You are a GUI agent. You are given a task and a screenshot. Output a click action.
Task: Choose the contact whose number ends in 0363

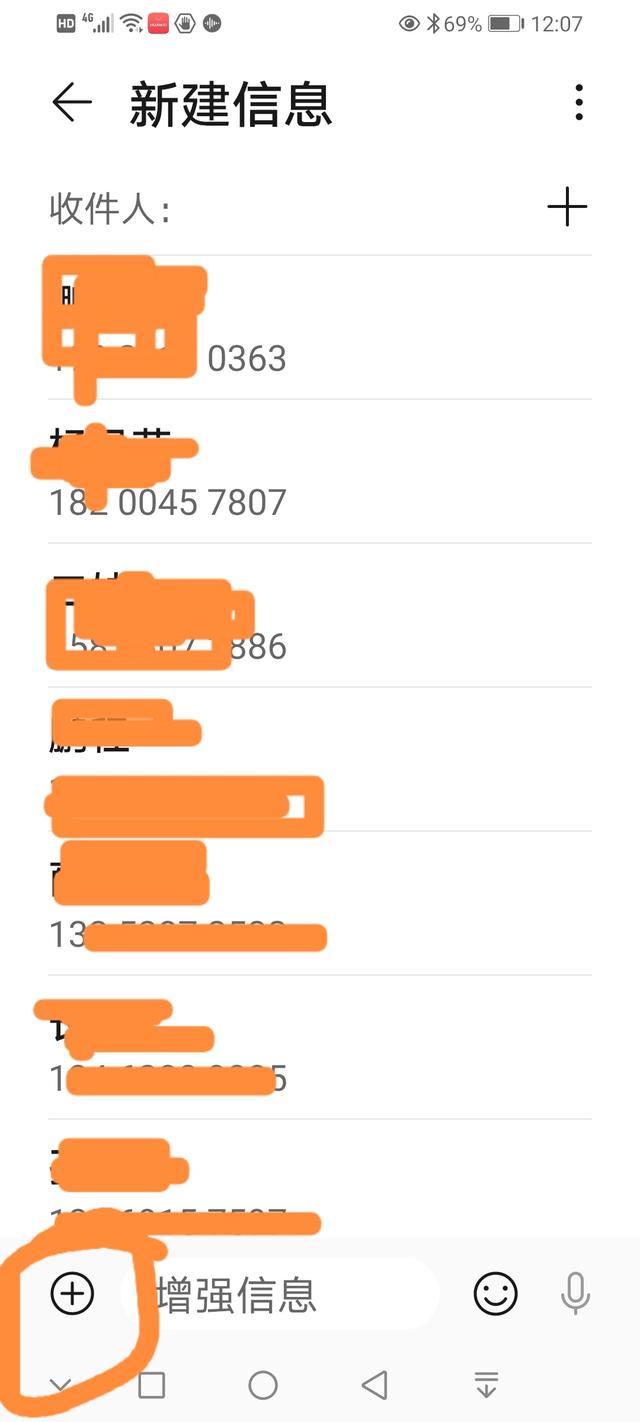pyautogui.click(x=320, y=328)
